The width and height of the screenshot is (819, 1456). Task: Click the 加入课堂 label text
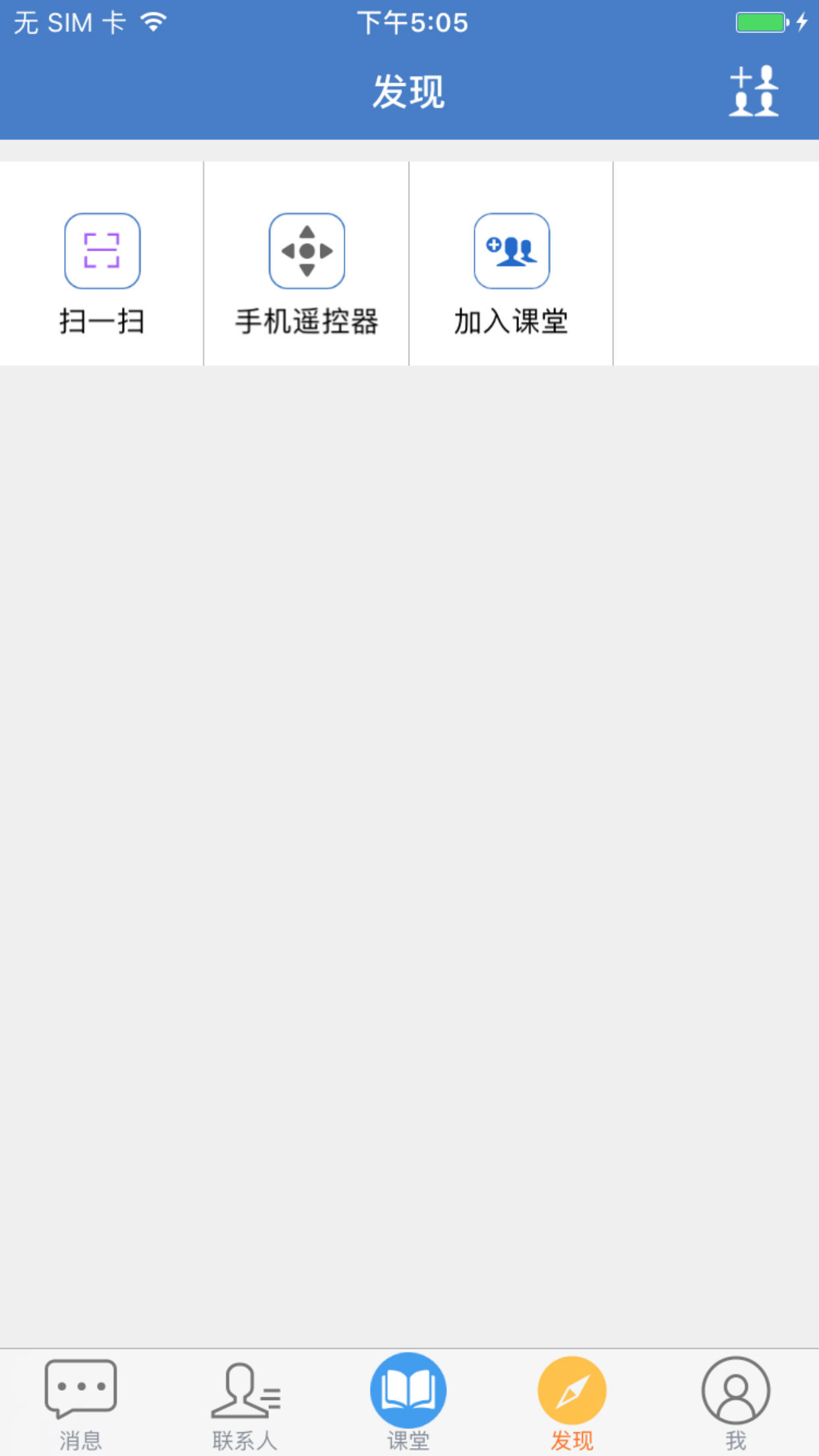[511, 321]
